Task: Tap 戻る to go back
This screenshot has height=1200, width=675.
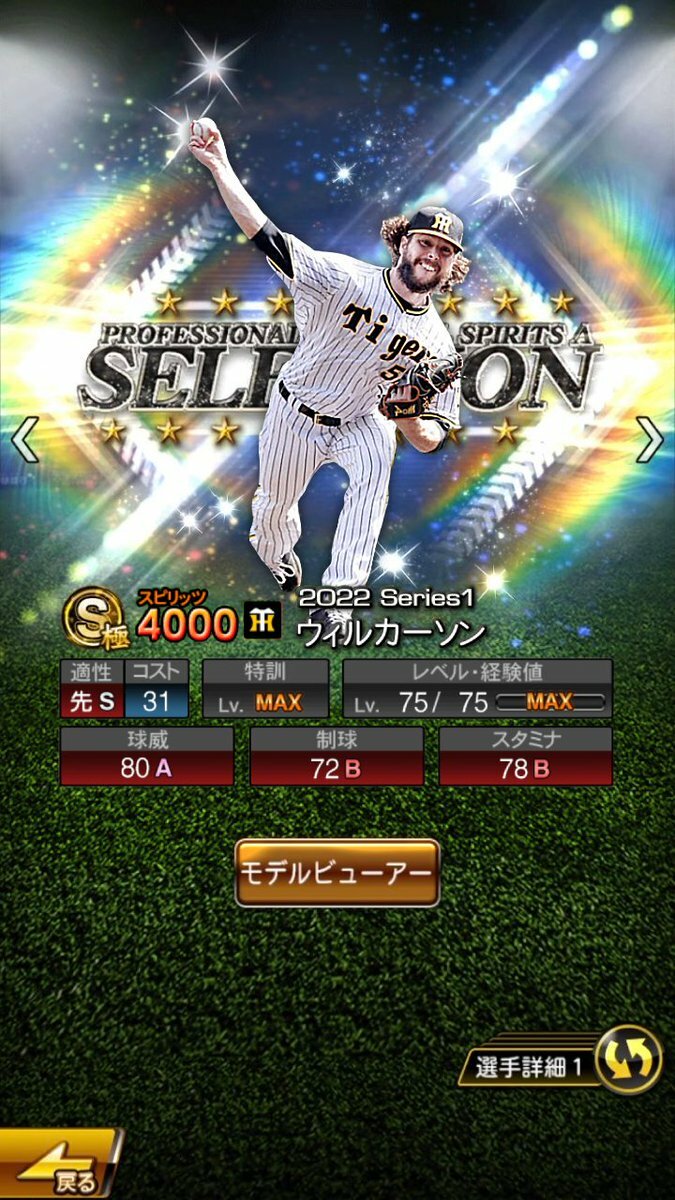Action: pyautogui.click(x=58, y=1166)
